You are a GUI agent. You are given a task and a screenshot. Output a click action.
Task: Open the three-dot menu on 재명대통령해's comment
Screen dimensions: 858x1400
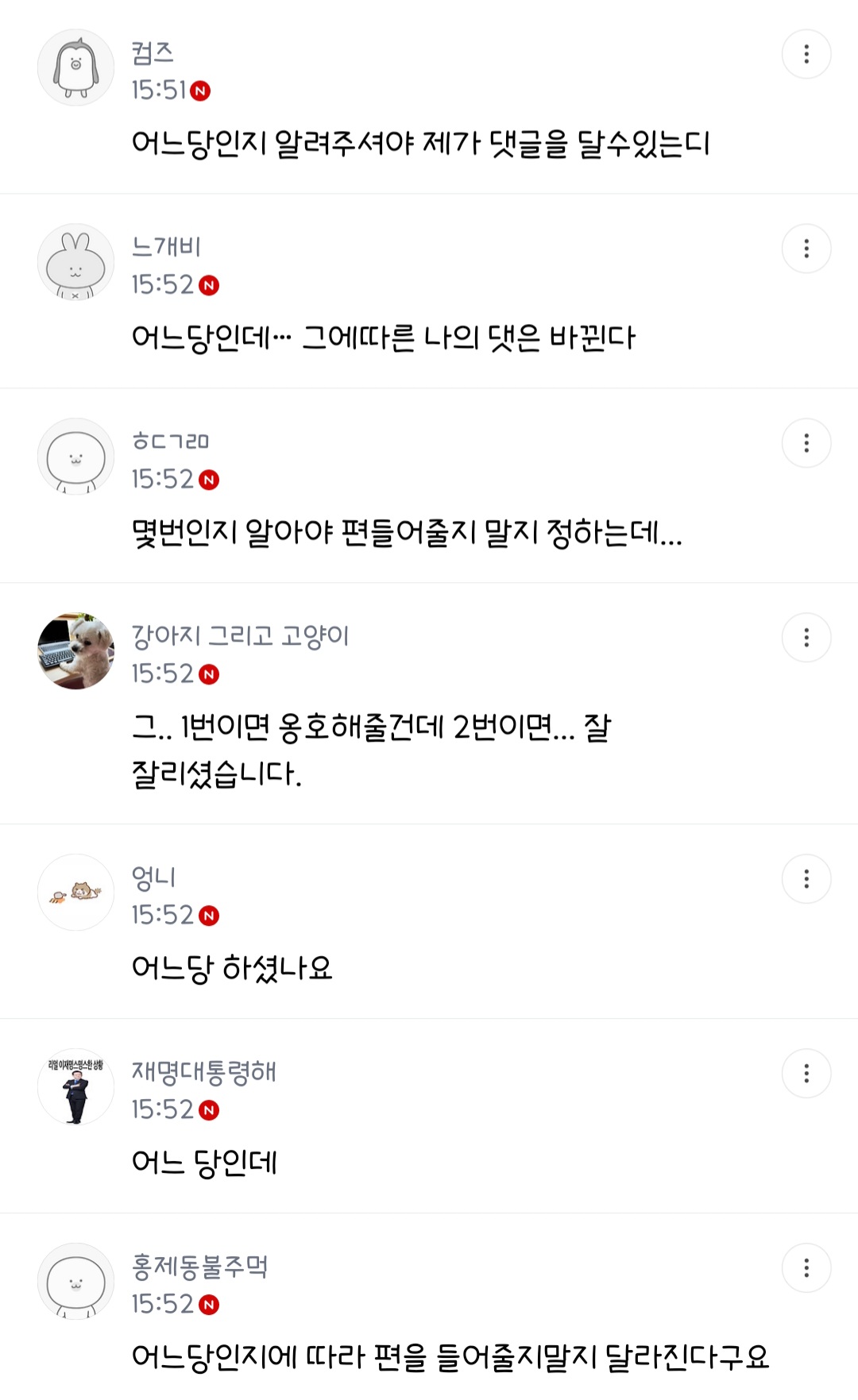[806, 1074]
